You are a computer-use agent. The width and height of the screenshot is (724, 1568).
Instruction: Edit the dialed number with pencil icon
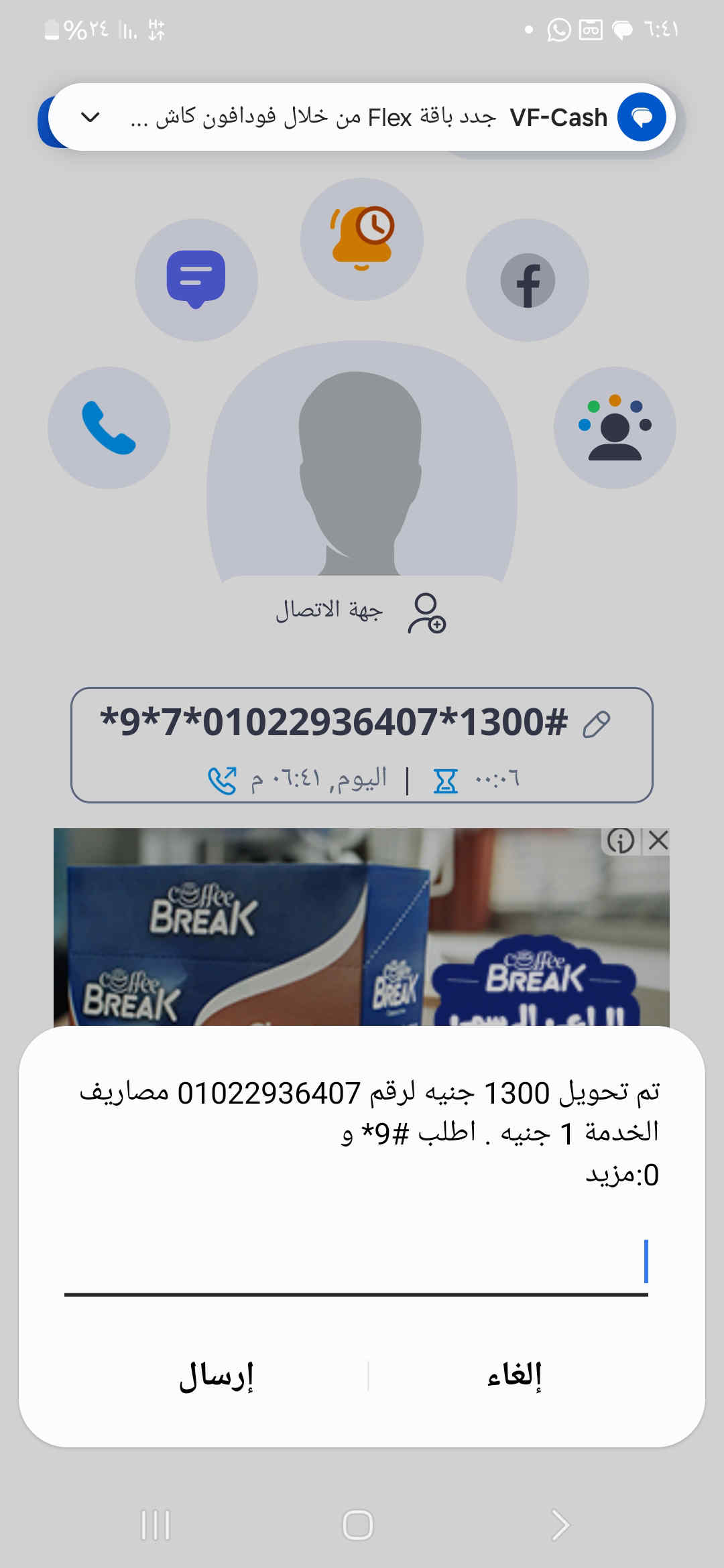tap(596, 724)
